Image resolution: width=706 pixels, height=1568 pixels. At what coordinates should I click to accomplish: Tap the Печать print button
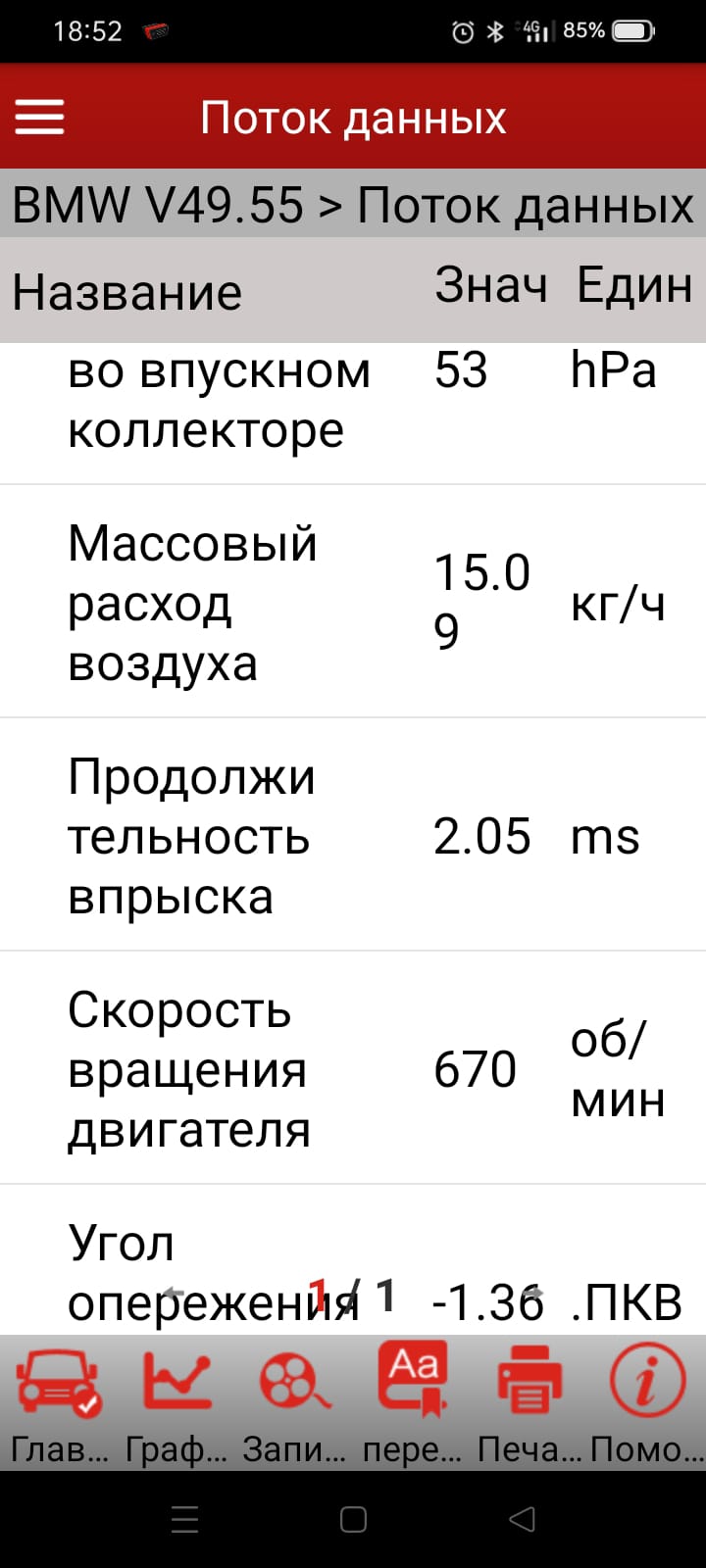coord(529,1401)
